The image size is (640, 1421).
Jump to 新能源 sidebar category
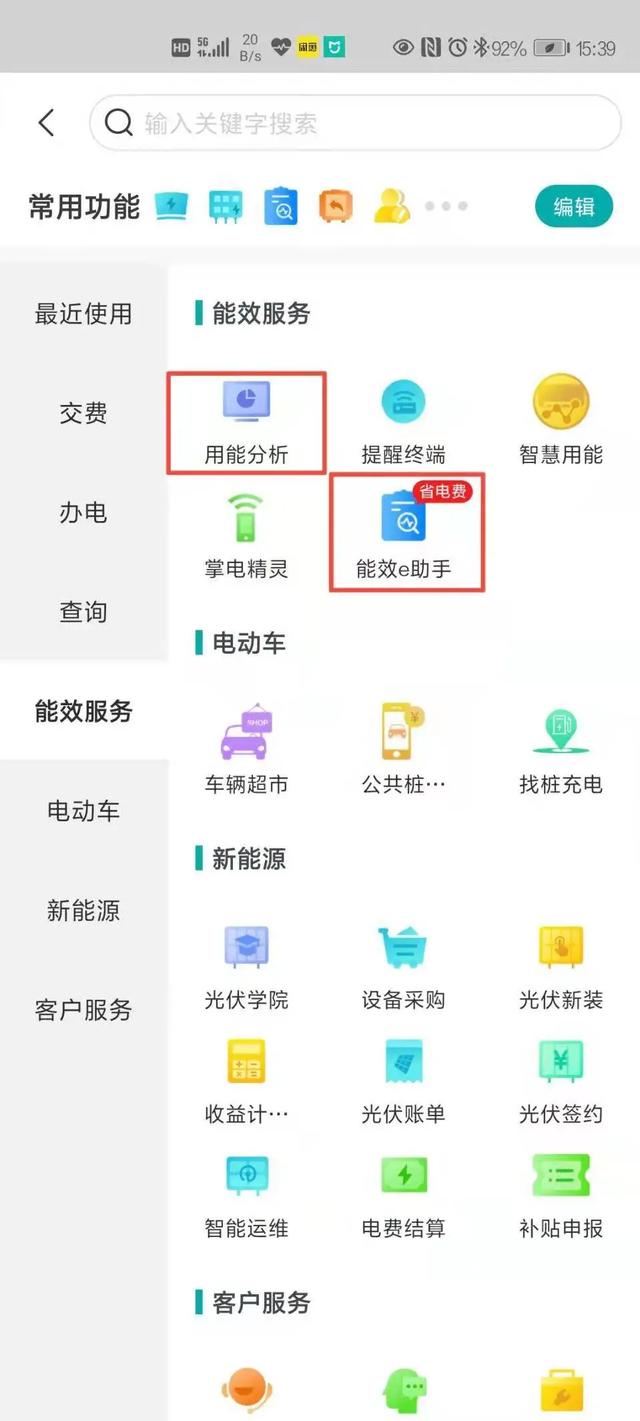pos(84,910)
